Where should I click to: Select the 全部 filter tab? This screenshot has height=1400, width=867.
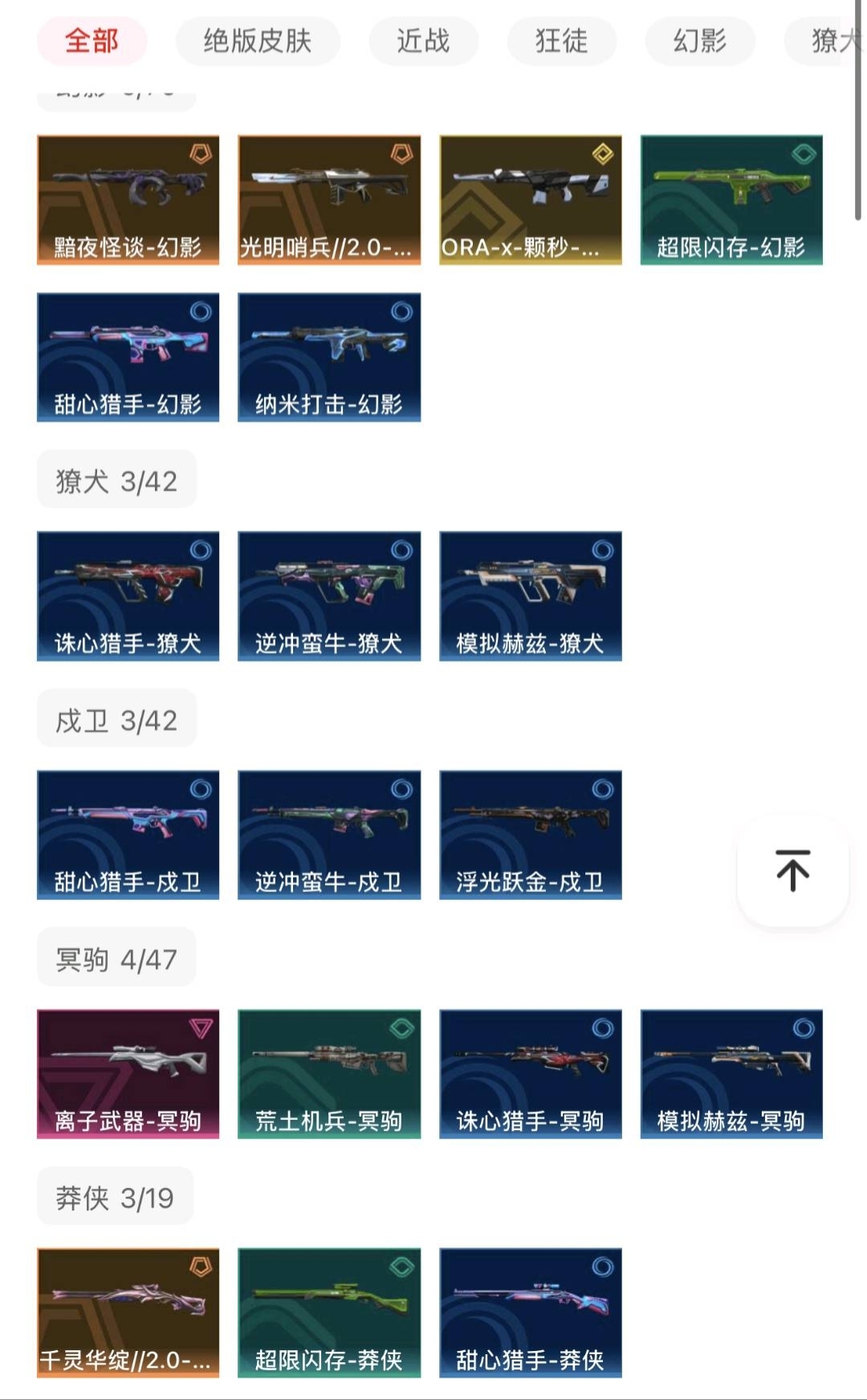(x=92, y=40)
